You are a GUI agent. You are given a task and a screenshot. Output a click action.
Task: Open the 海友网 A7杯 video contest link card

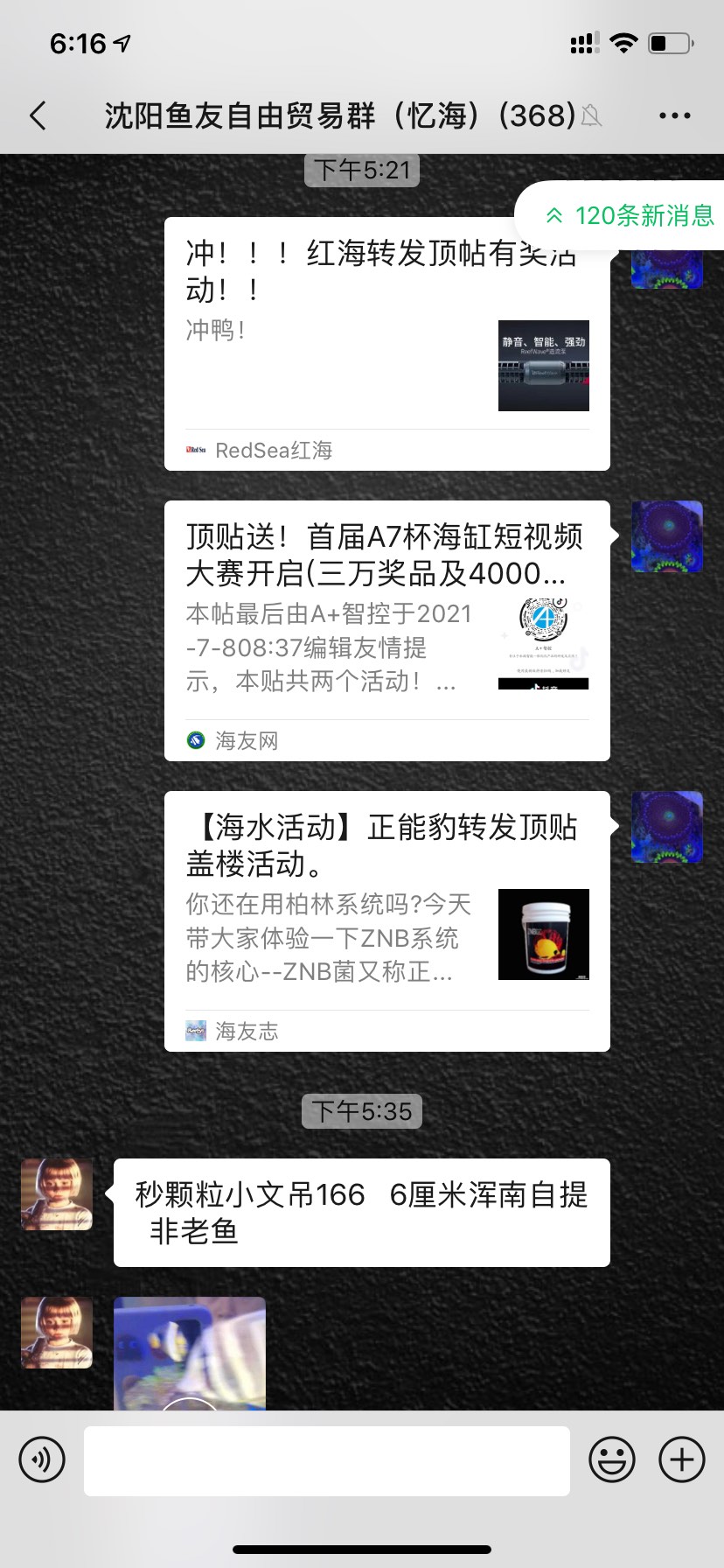[386, 630]
